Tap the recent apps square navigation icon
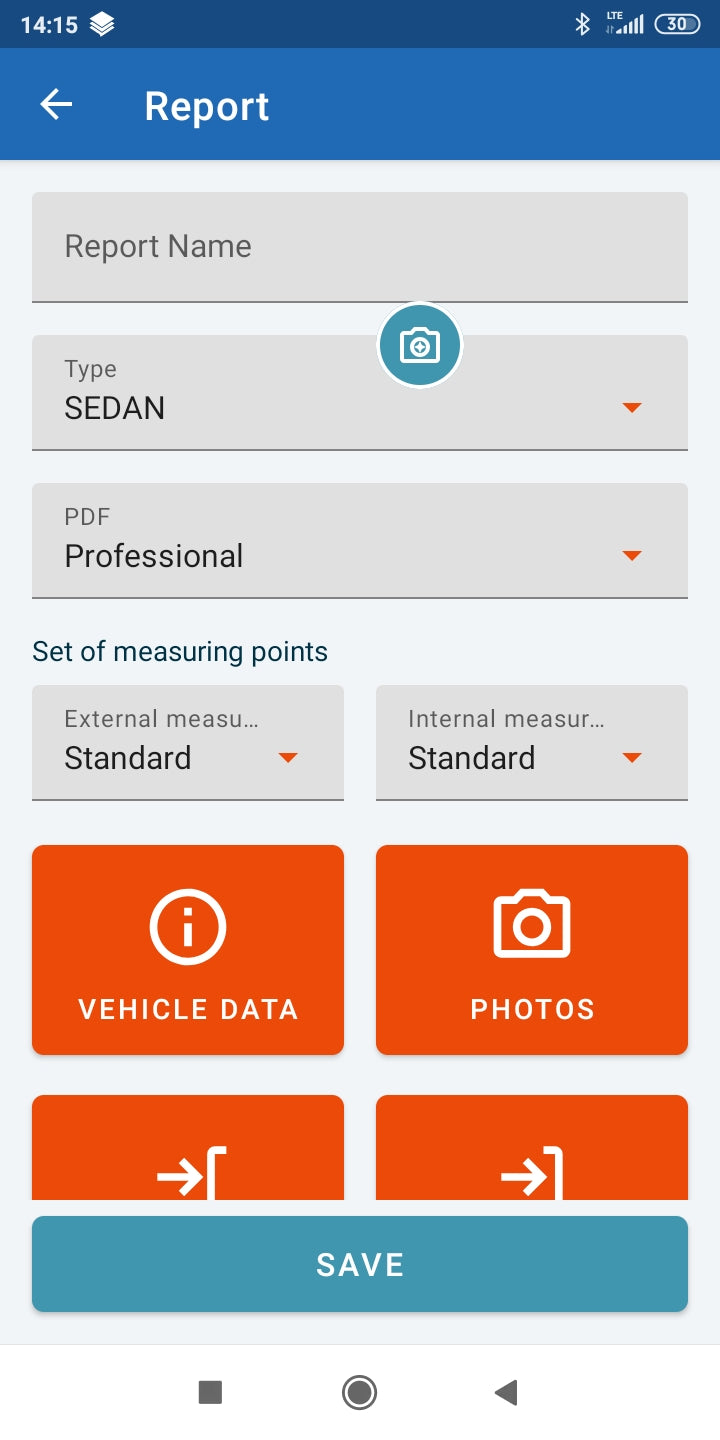Viewport: 720px width, 1440px height. click(x=210, y=1391)
